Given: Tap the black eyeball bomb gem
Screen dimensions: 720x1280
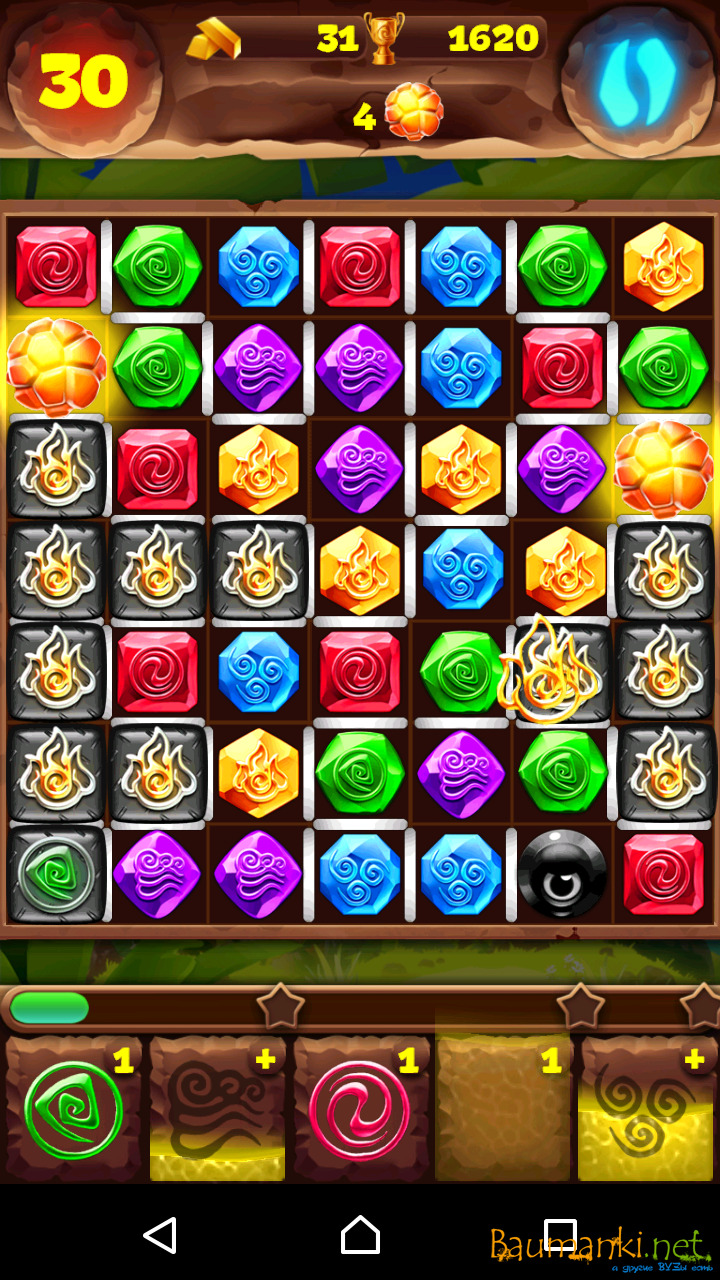Looking at the screenshot, I should (562, 875).
